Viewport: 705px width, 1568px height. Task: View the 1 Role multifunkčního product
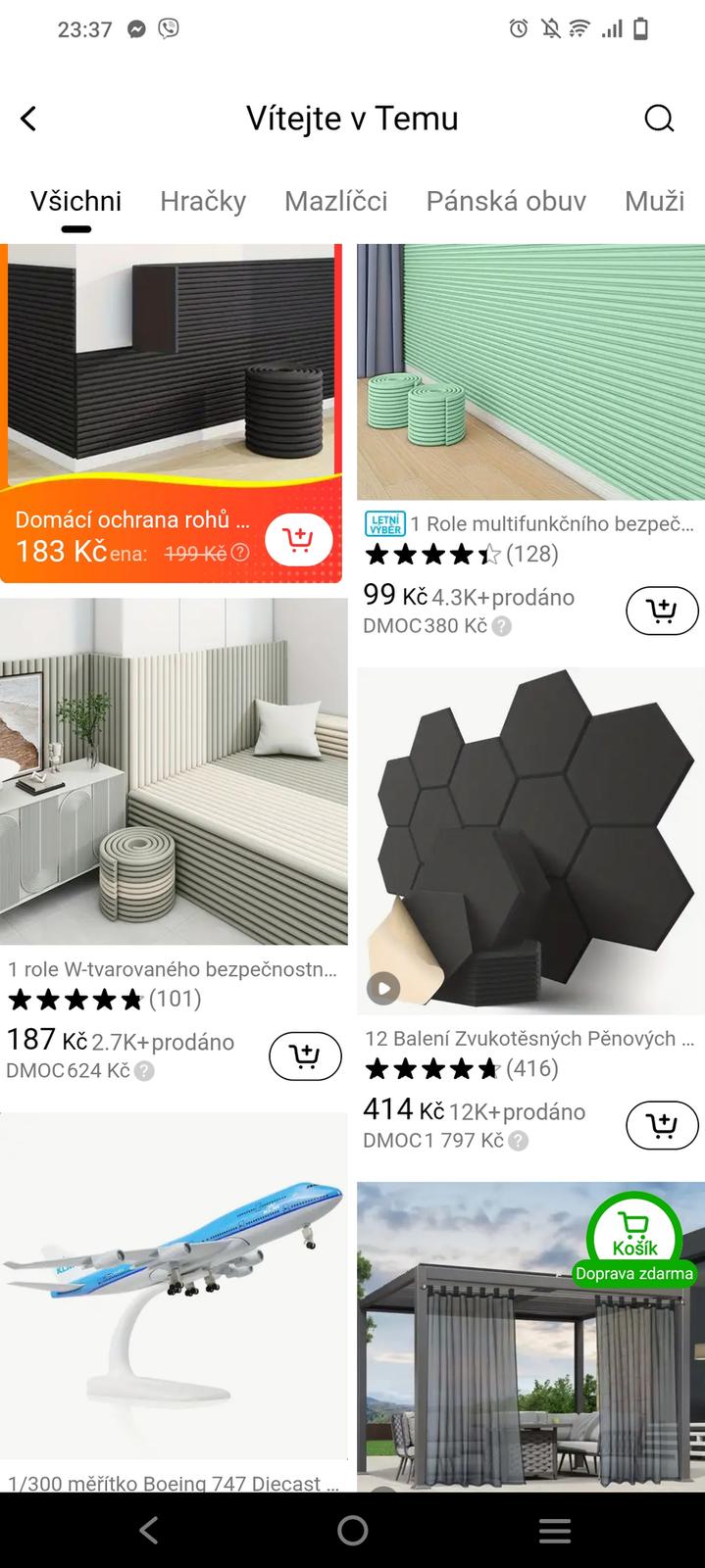[x=529, y=372]
